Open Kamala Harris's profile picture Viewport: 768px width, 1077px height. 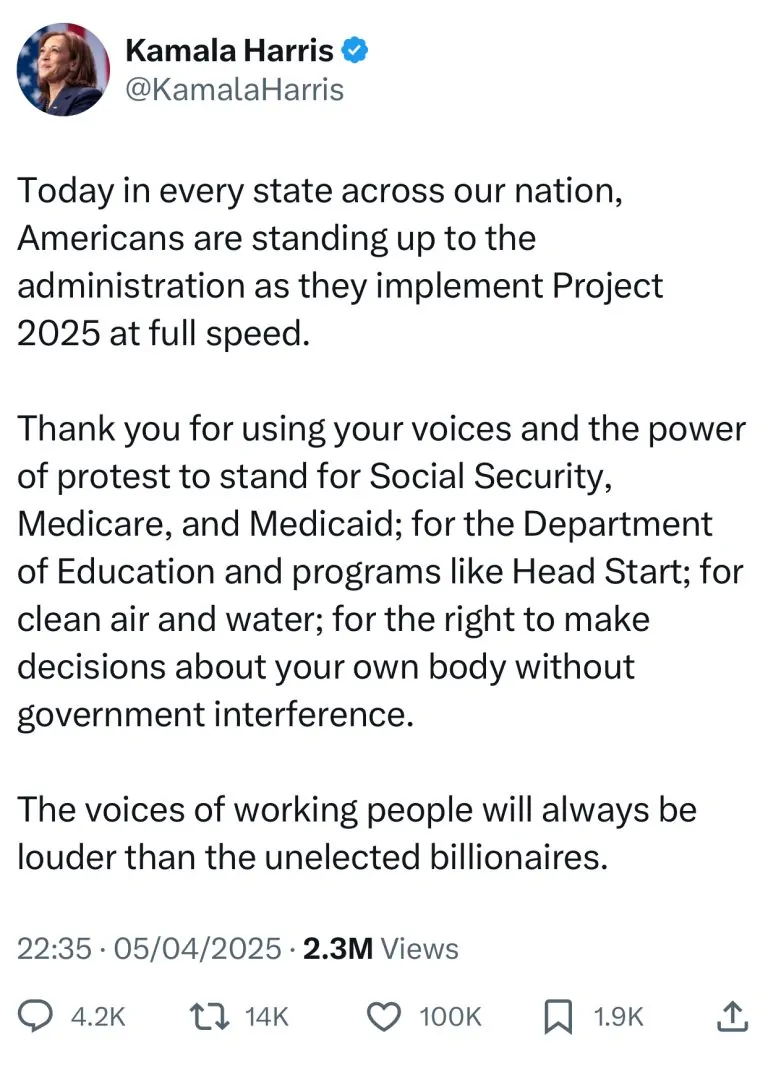(x=63, y=68)
